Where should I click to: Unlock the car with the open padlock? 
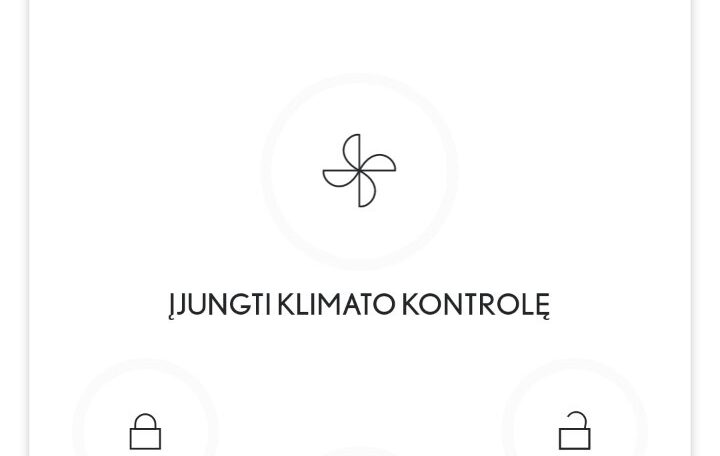[x=574, y=431]
